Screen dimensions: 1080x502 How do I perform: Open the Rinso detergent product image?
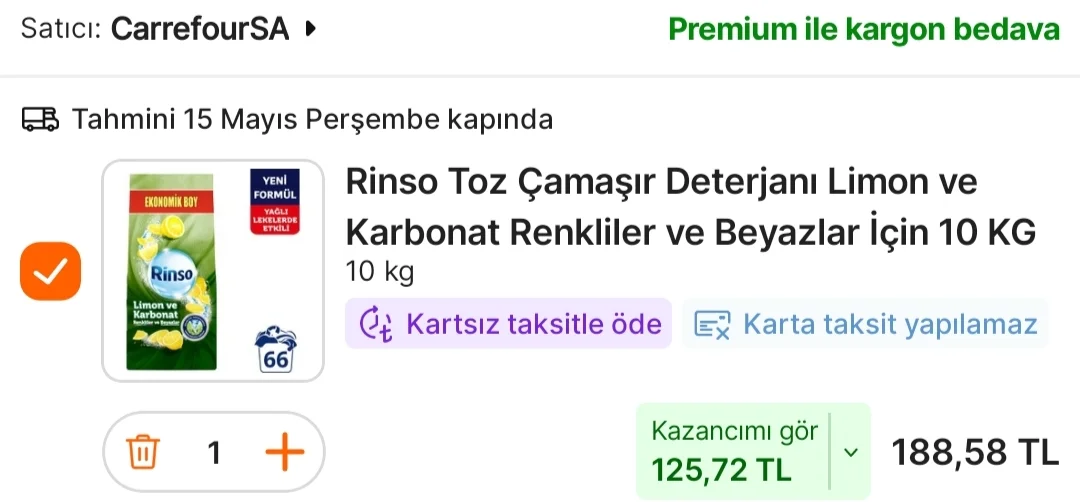pyautogui.click(x=213, y=270)
